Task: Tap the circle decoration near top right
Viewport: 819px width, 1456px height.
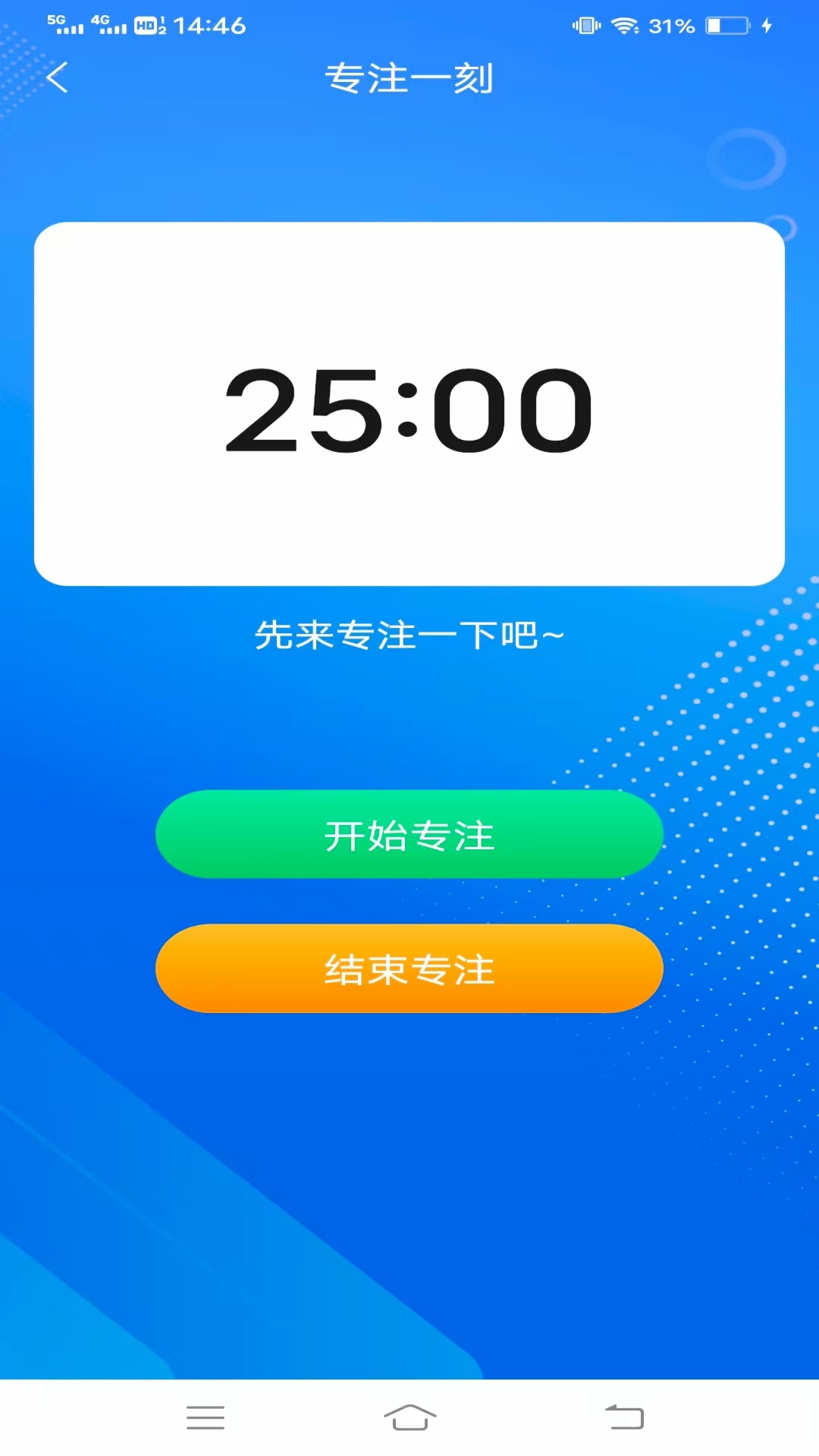Action: (746, 159)
